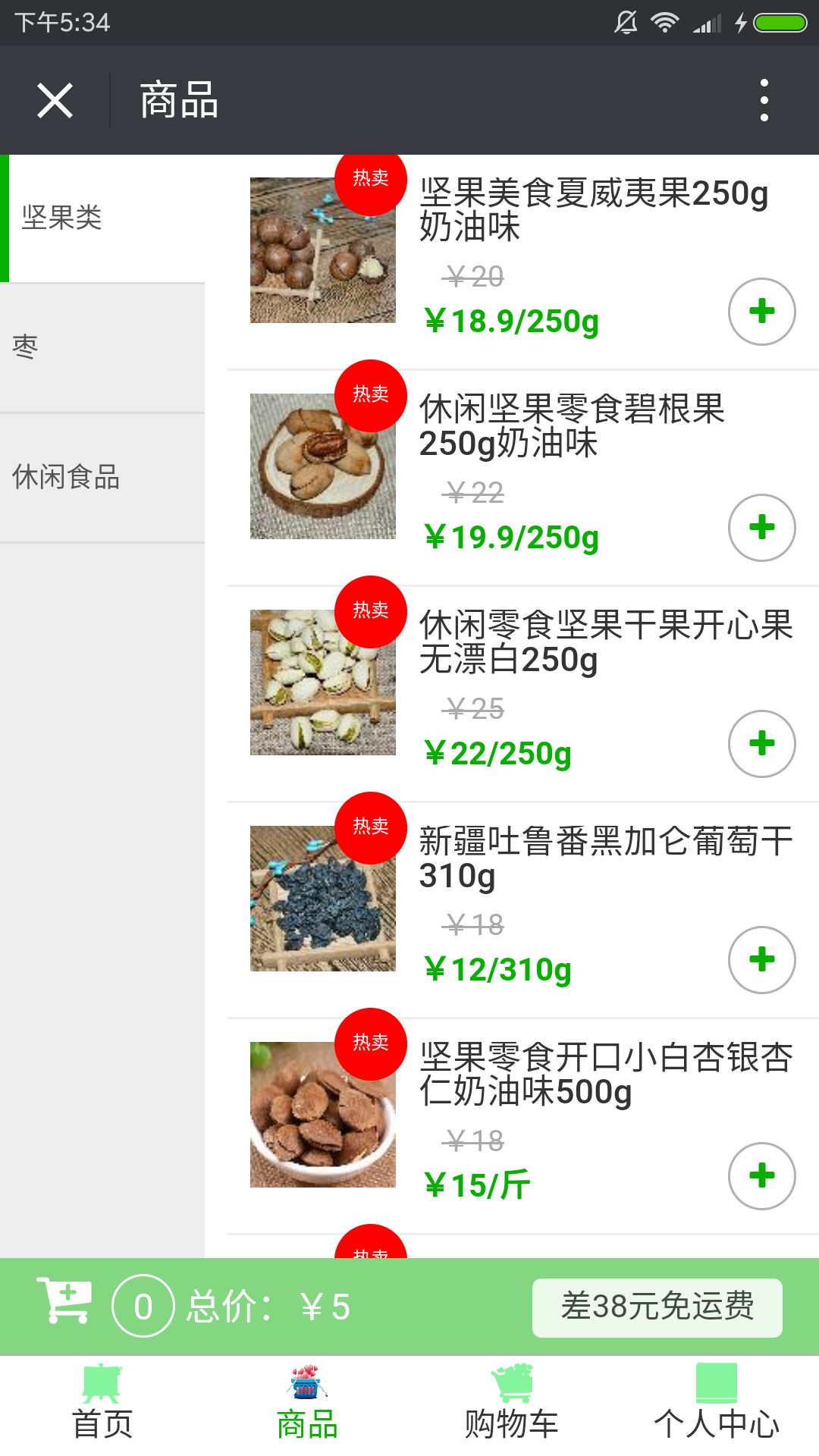Add 夏威夷果250g奶油味 to cart
Viewport: 819px width, 1456px height.
pos(761,312)
